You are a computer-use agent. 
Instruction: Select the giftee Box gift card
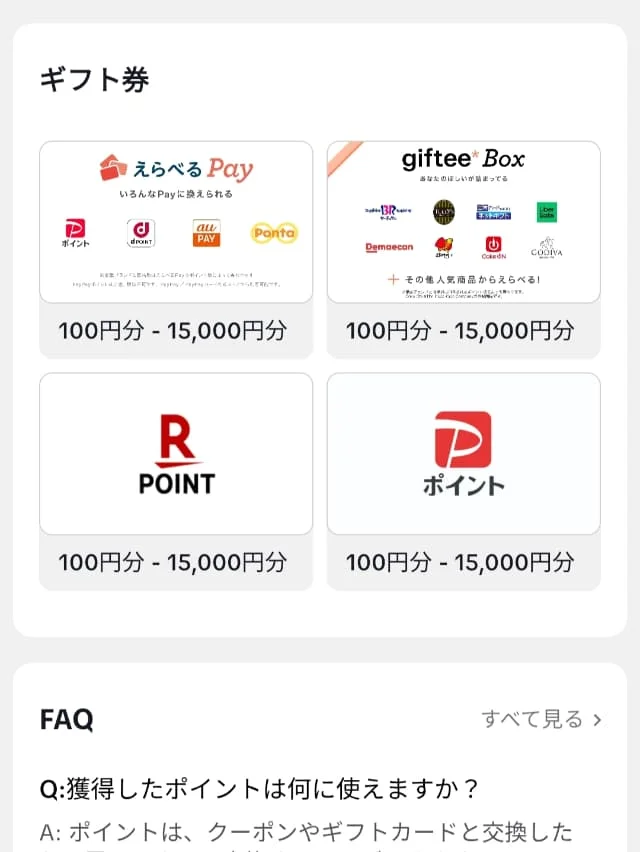click(463, 222)
